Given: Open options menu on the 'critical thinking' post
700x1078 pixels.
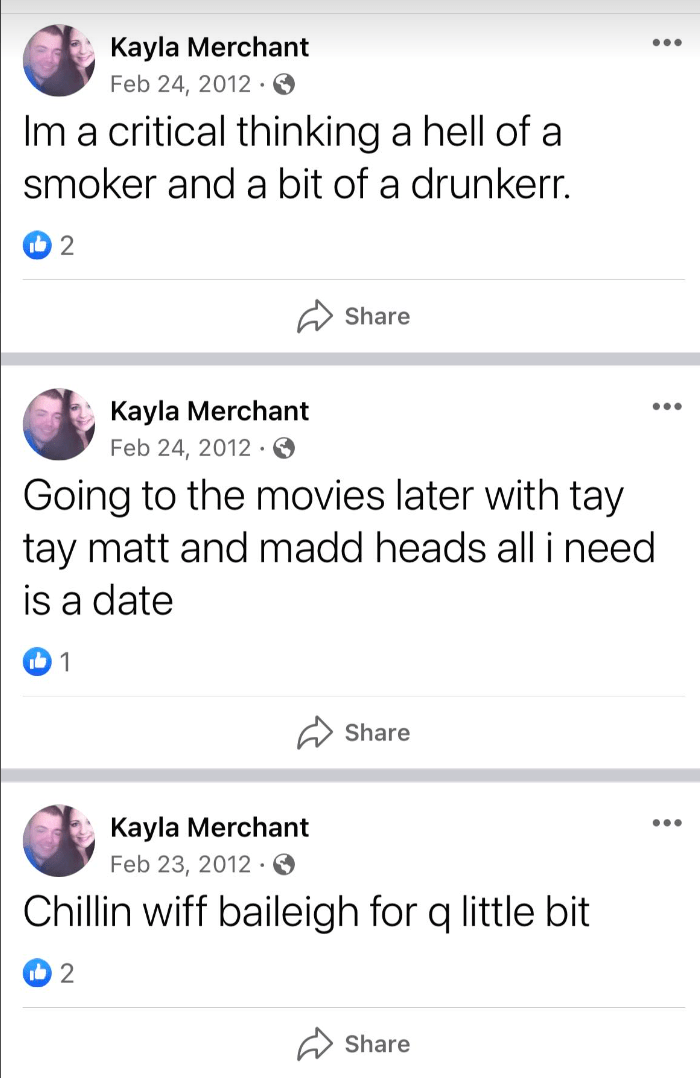Looking at the screenshot, I should 667,43.
